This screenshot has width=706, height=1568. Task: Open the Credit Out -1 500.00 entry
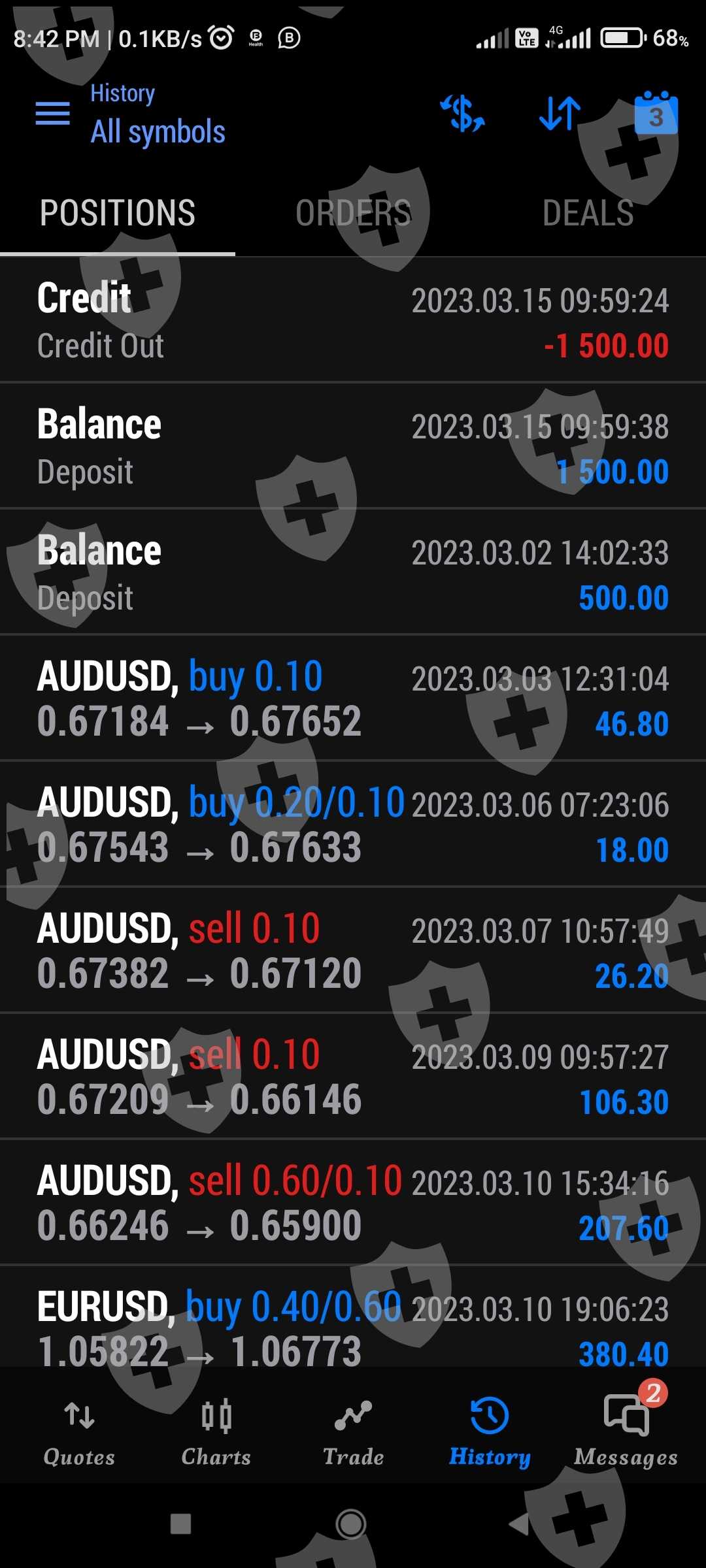tap(353, 320)
